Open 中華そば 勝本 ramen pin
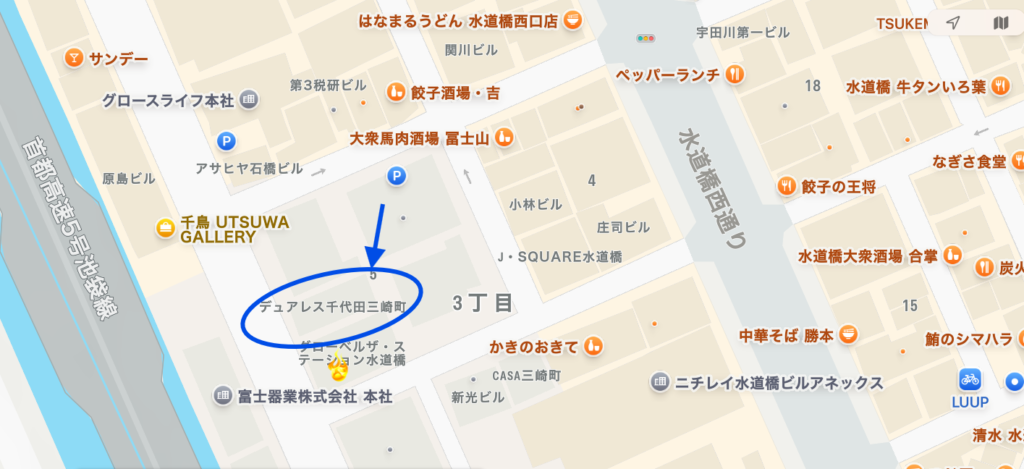Screen dimensions: 1024x469 (x=849, y=335)
